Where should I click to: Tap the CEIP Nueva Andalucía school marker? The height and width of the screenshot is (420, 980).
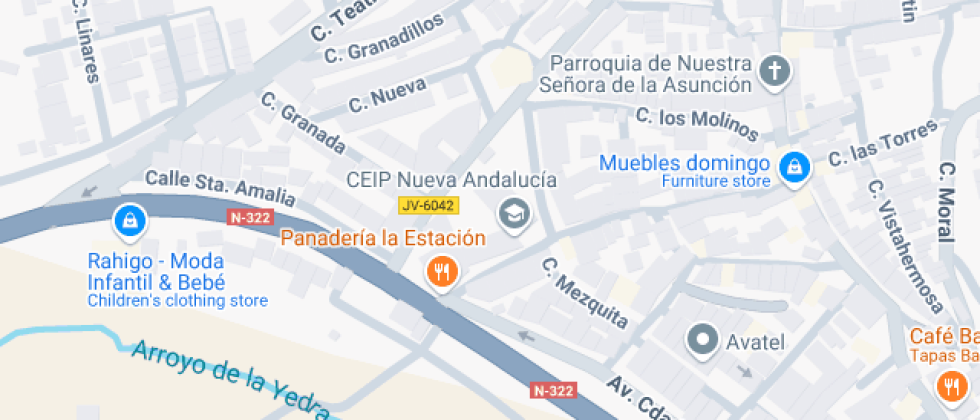[515, 213]
